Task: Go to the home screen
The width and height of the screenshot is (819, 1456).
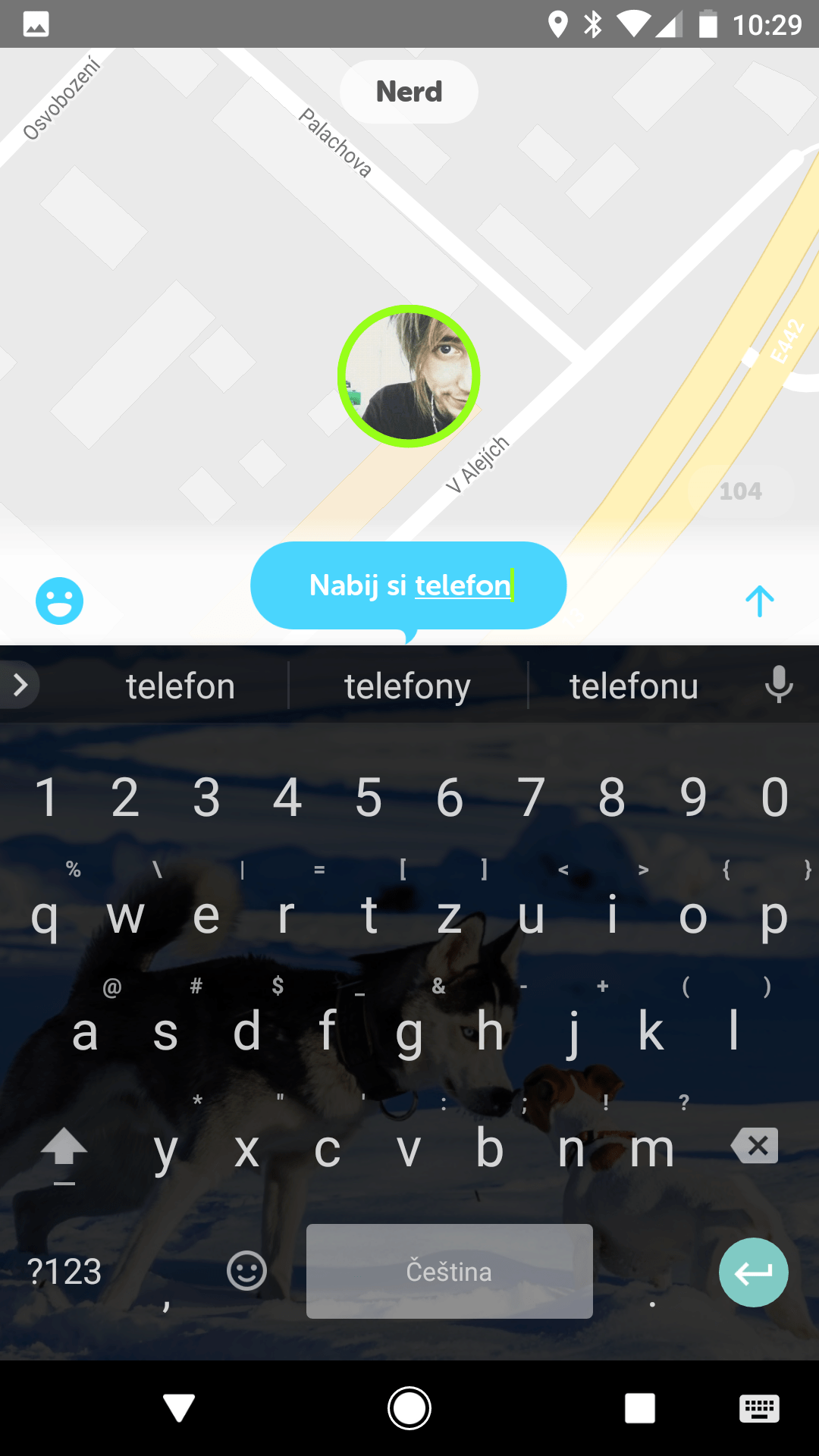Action: click(x=409, y=1408)
